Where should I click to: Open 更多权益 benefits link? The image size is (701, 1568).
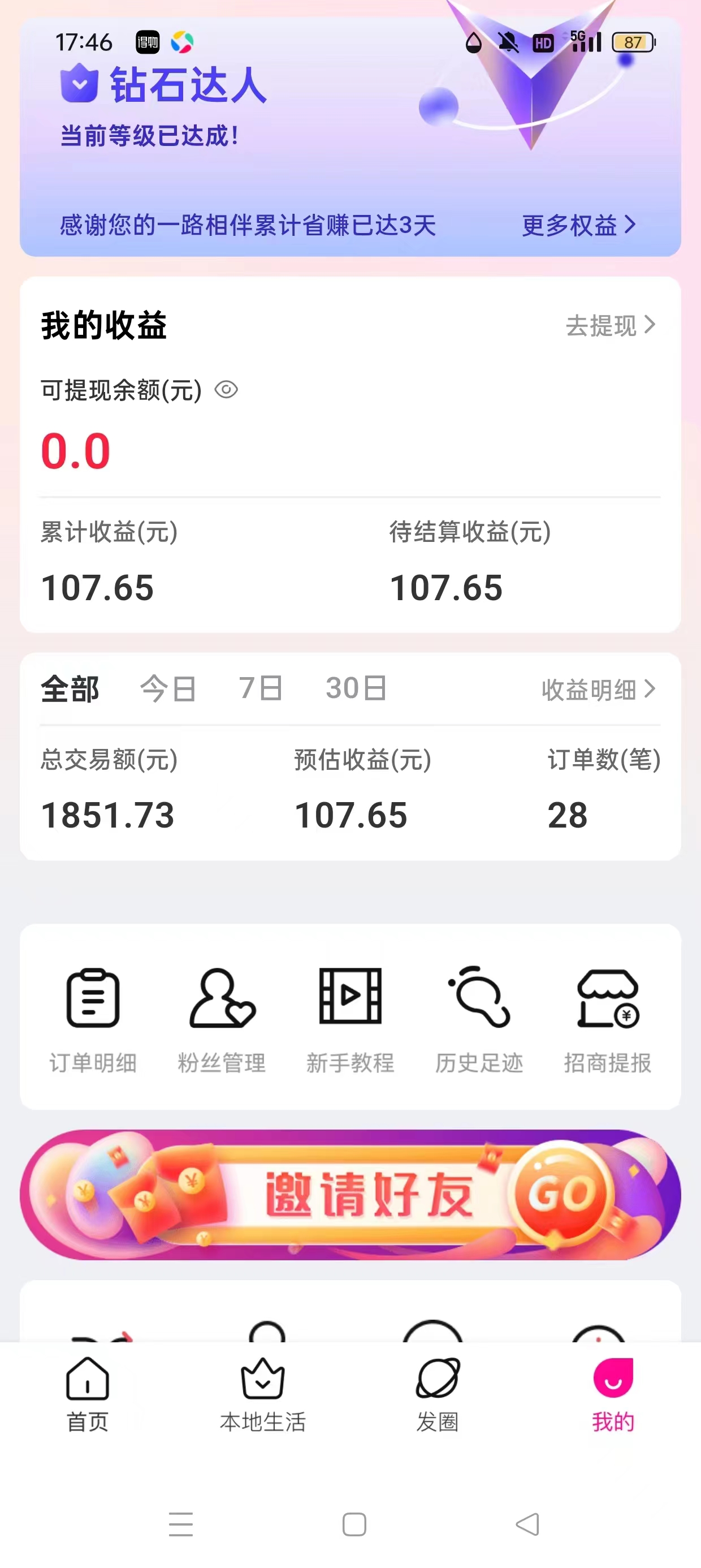(579, 225)
